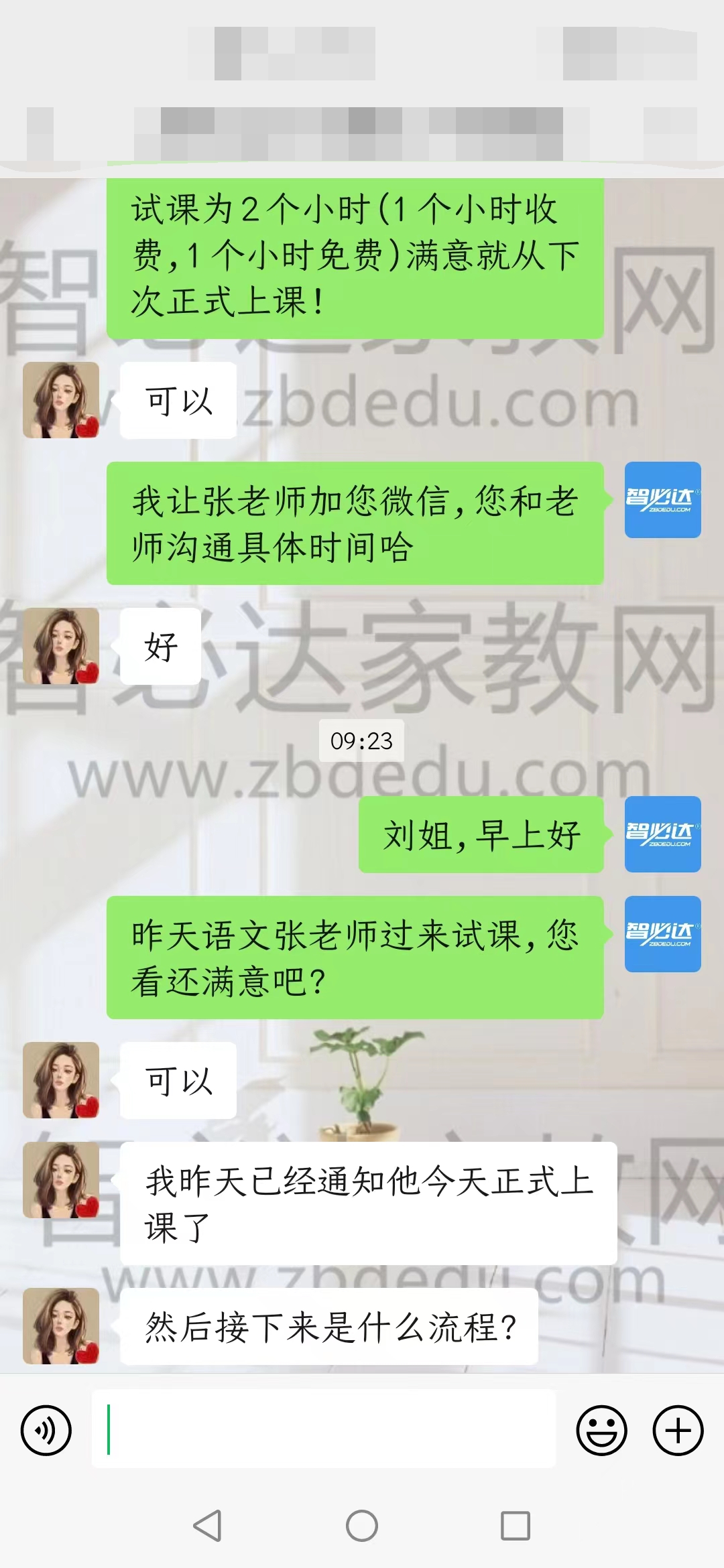Tap the contact avatar beside "然后接下来是什么流程?"
Image resolution: width=724 pixels, height=1568 pixels.
[x=61, y=1326]
